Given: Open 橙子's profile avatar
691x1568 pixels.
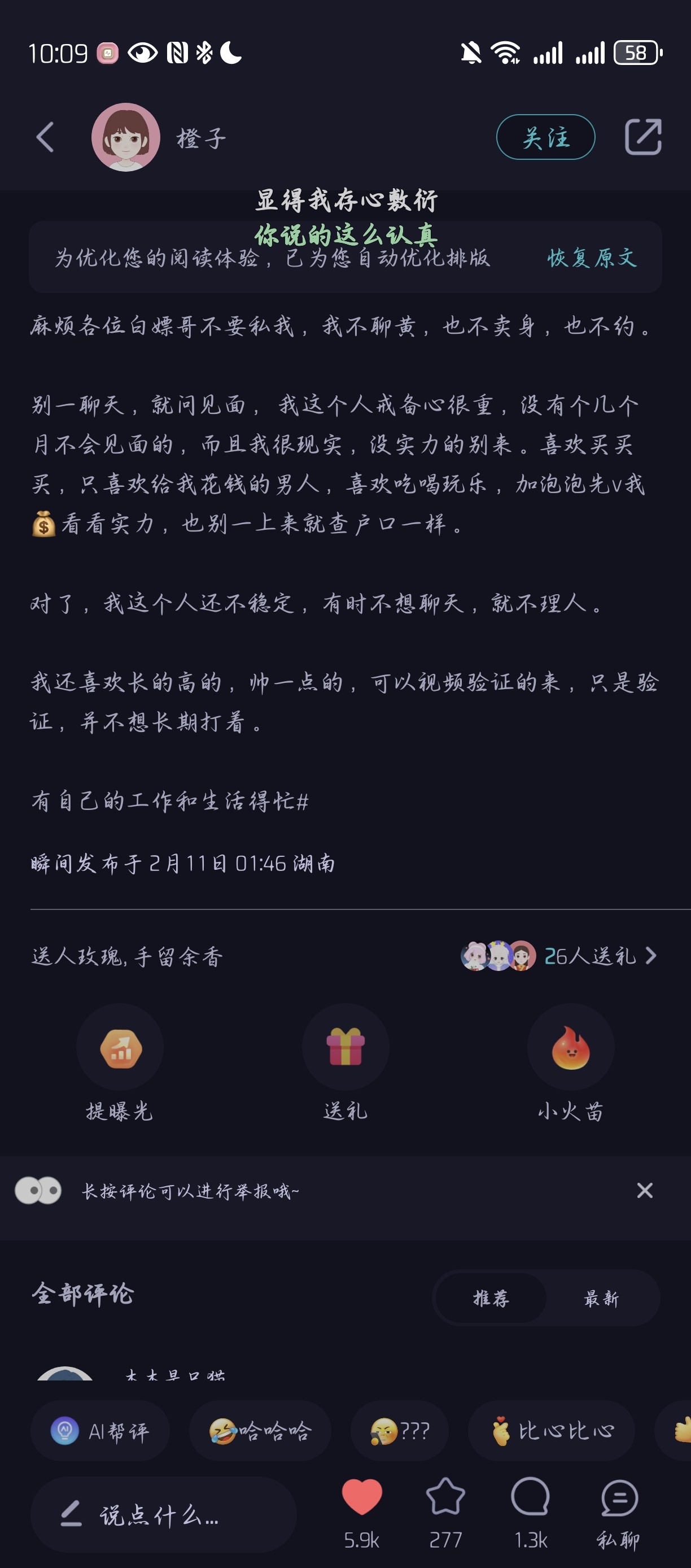Looking at the screenshot, I should [x=126, y=137].
